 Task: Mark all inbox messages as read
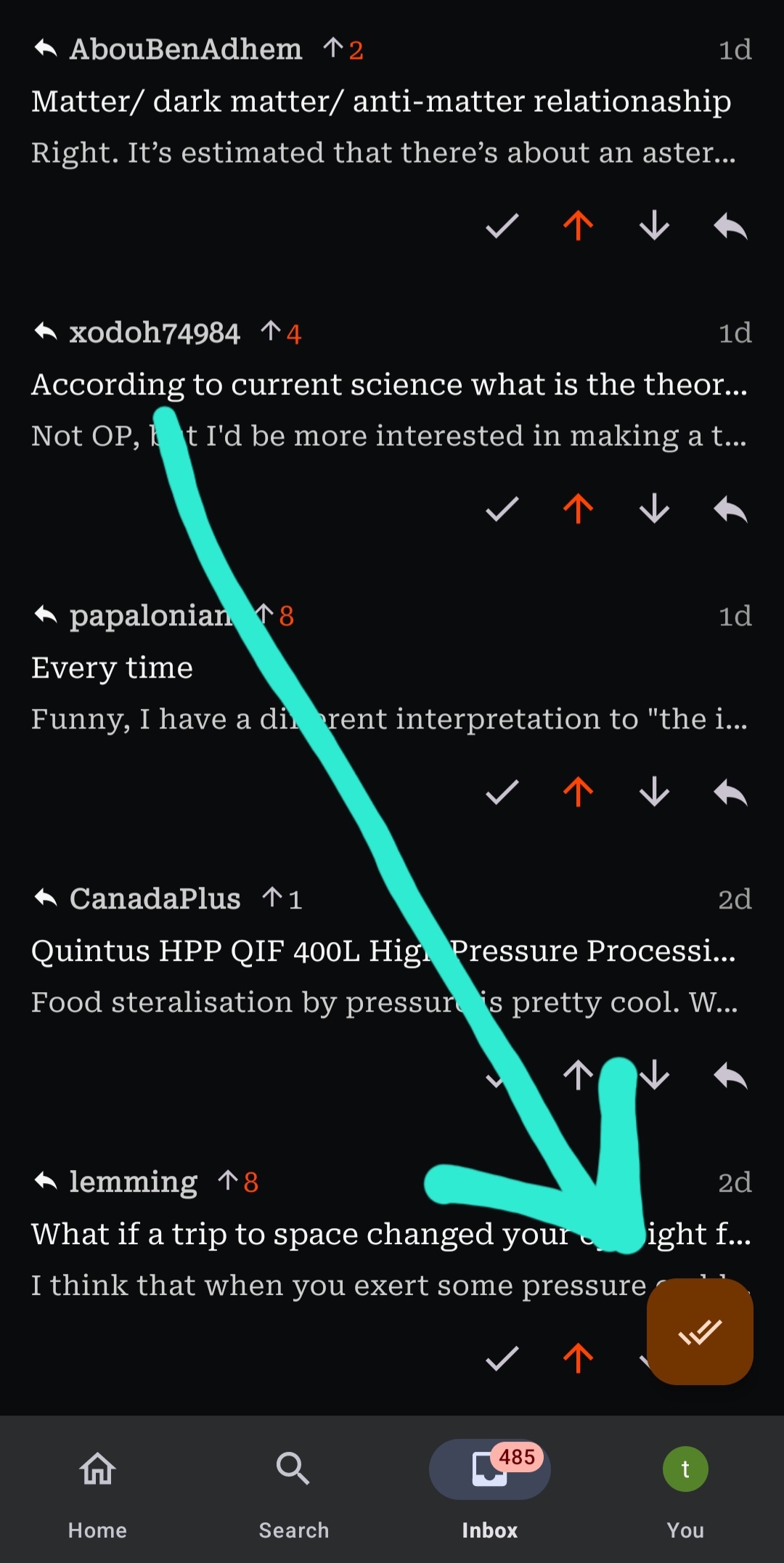click(x=700, y=1332)
